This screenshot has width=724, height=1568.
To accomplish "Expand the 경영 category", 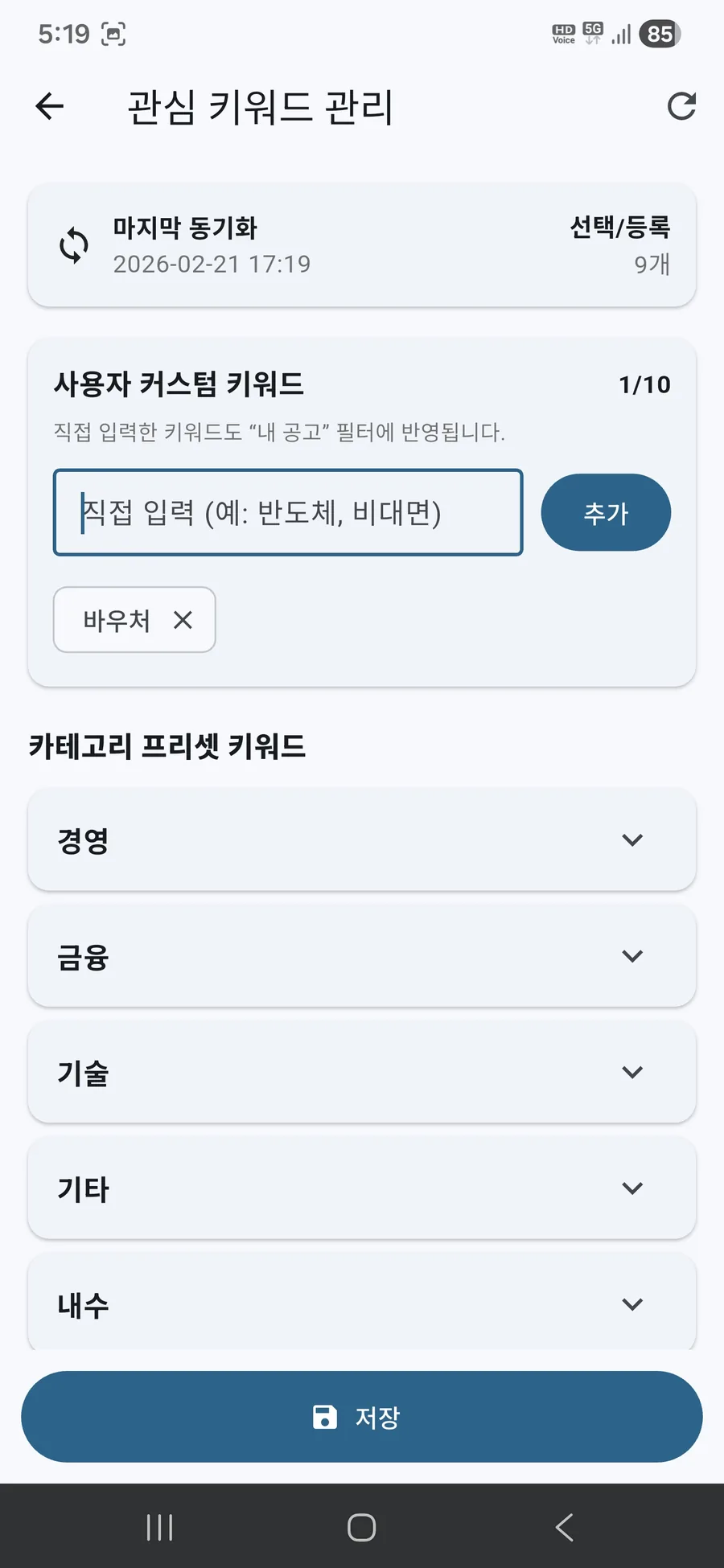I will [362, 840].
